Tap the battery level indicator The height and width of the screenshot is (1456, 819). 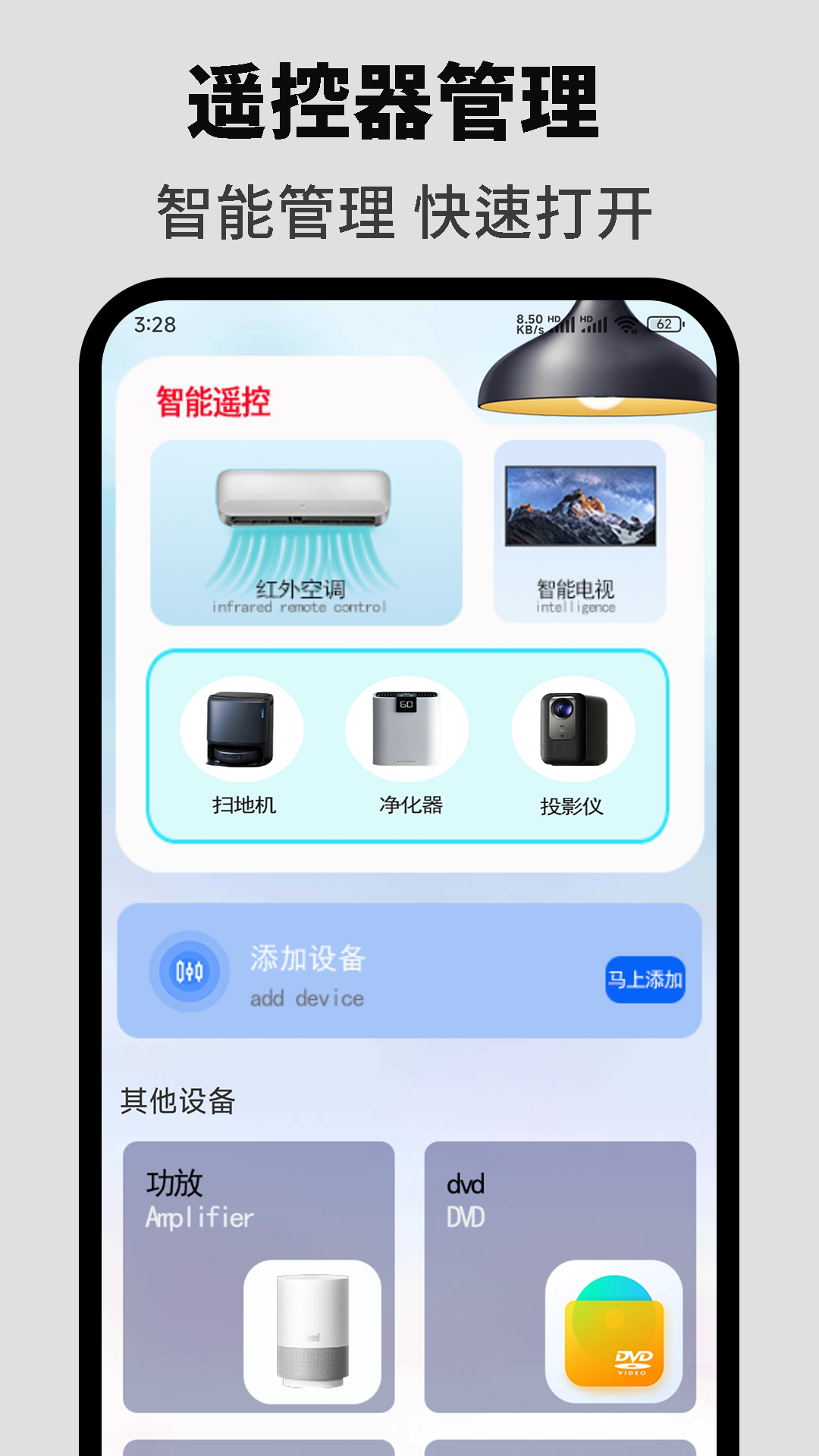pos(664,325)
